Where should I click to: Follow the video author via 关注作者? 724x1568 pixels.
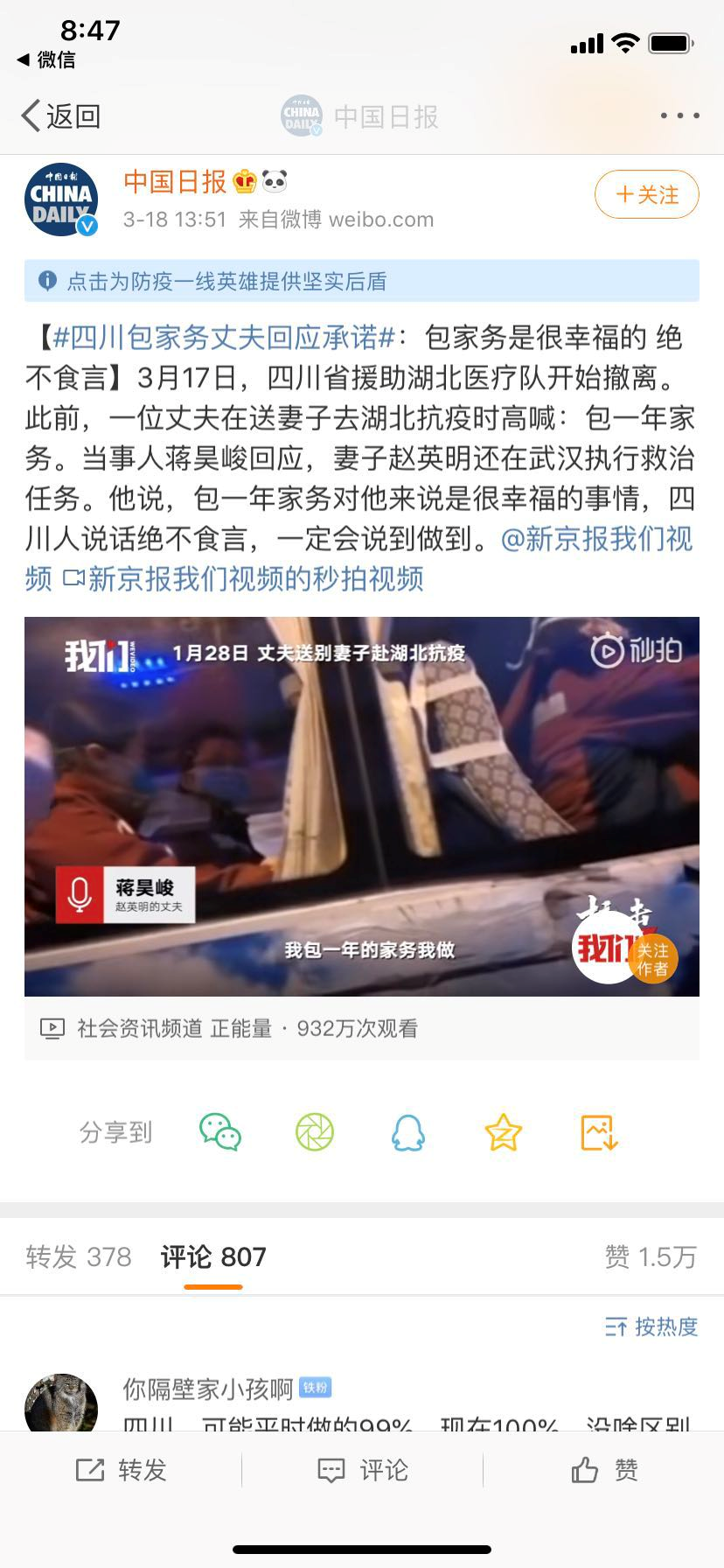pos(651,959)
